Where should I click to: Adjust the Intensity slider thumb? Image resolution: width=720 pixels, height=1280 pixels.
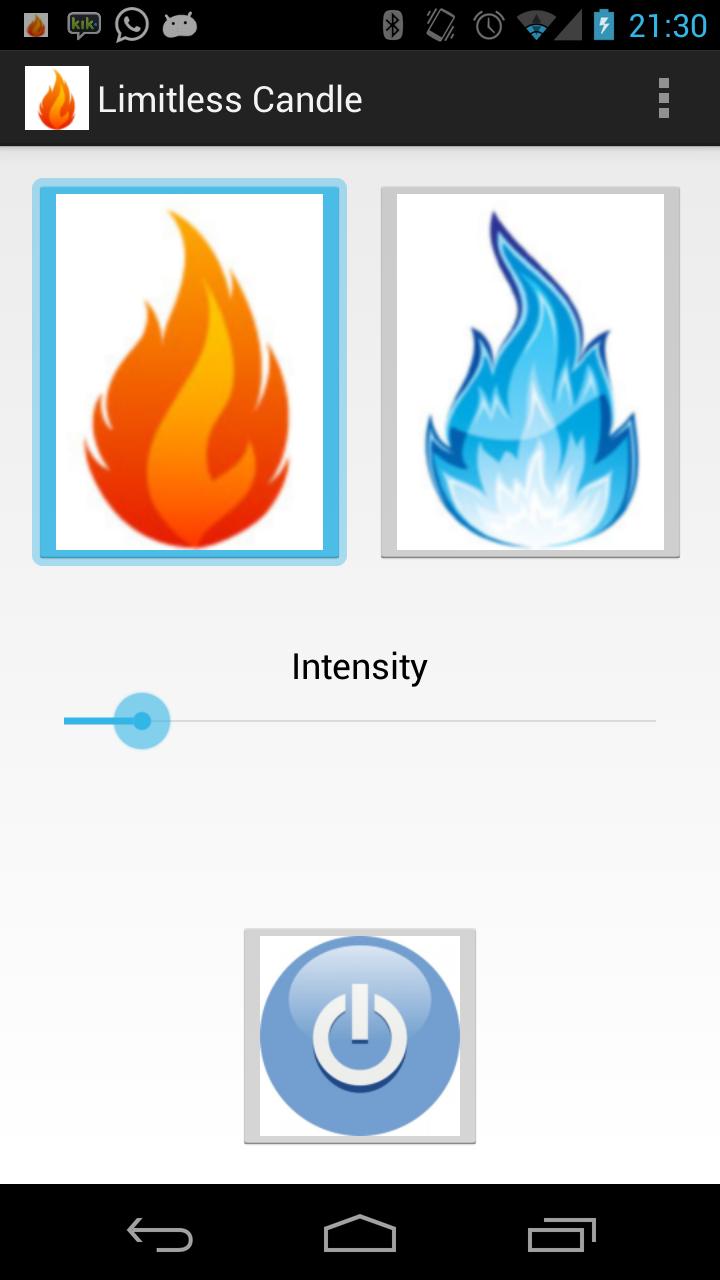pos(142,720)
